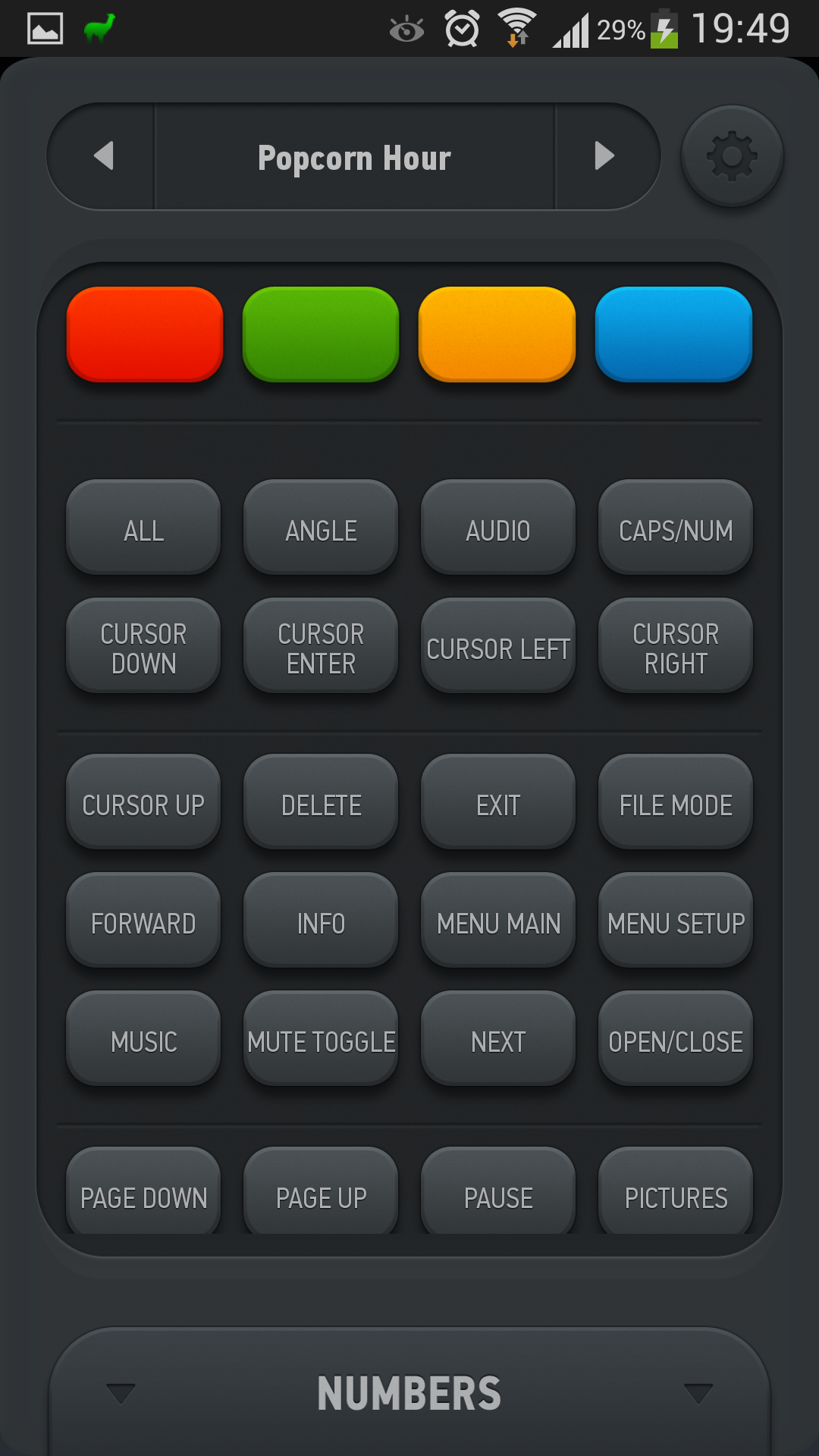This screenshot has width=819, height=1456.
Task: Tap the red color button
Action: [x=145, y=334]
